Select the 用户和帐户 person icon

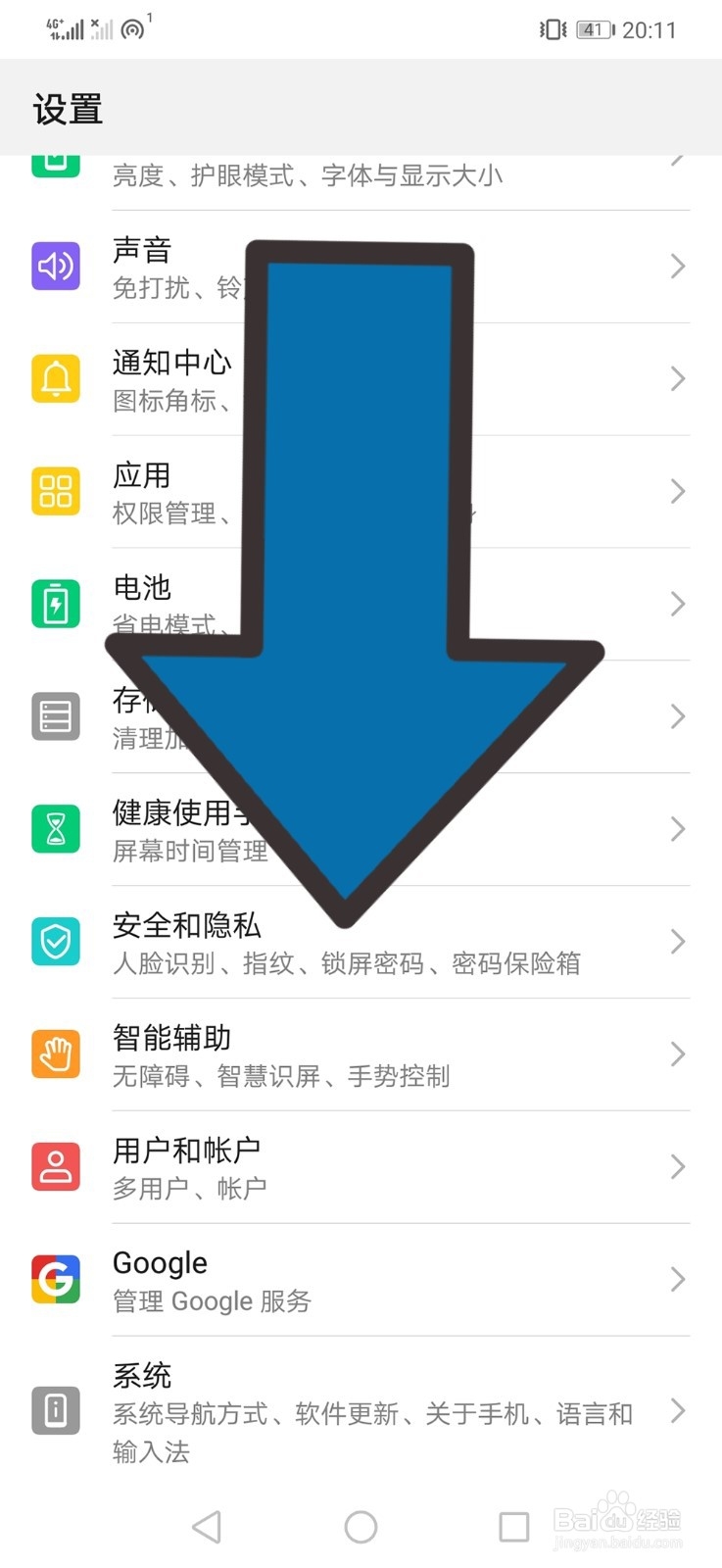pos(56,1166)
